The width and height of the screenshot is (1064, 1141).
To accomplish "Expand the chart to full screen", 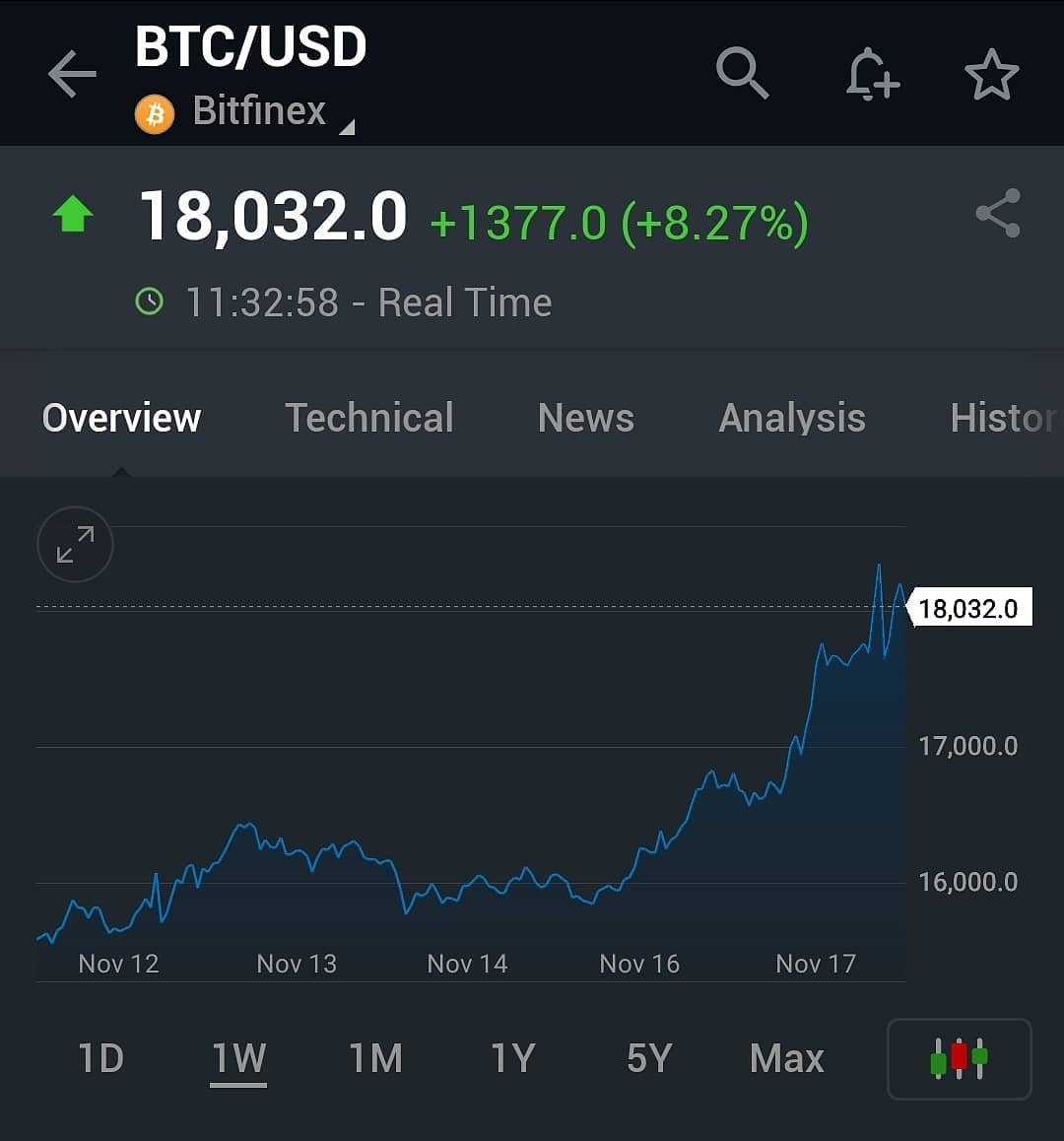I will point(75,544).
